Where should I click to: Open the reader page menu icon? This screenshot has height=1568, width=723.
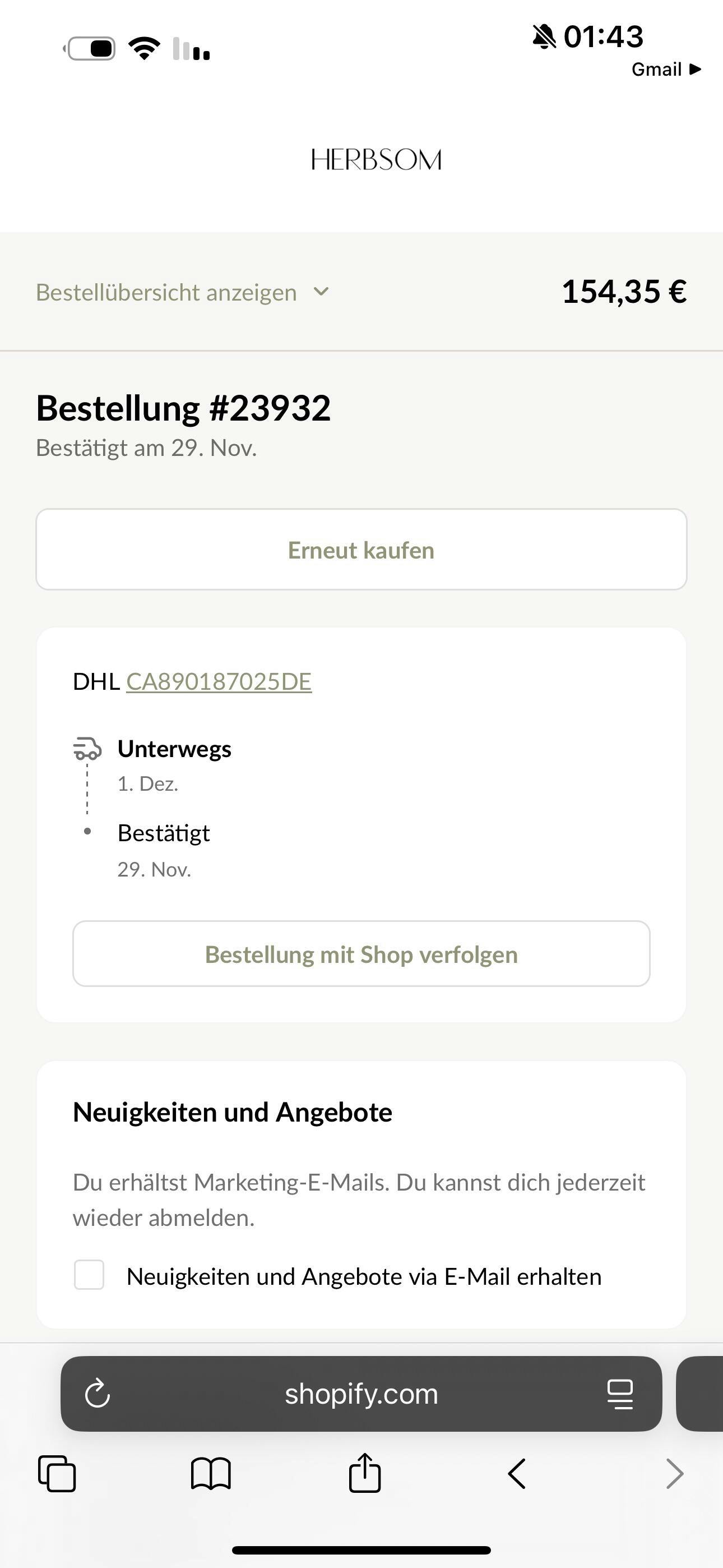620,1394
